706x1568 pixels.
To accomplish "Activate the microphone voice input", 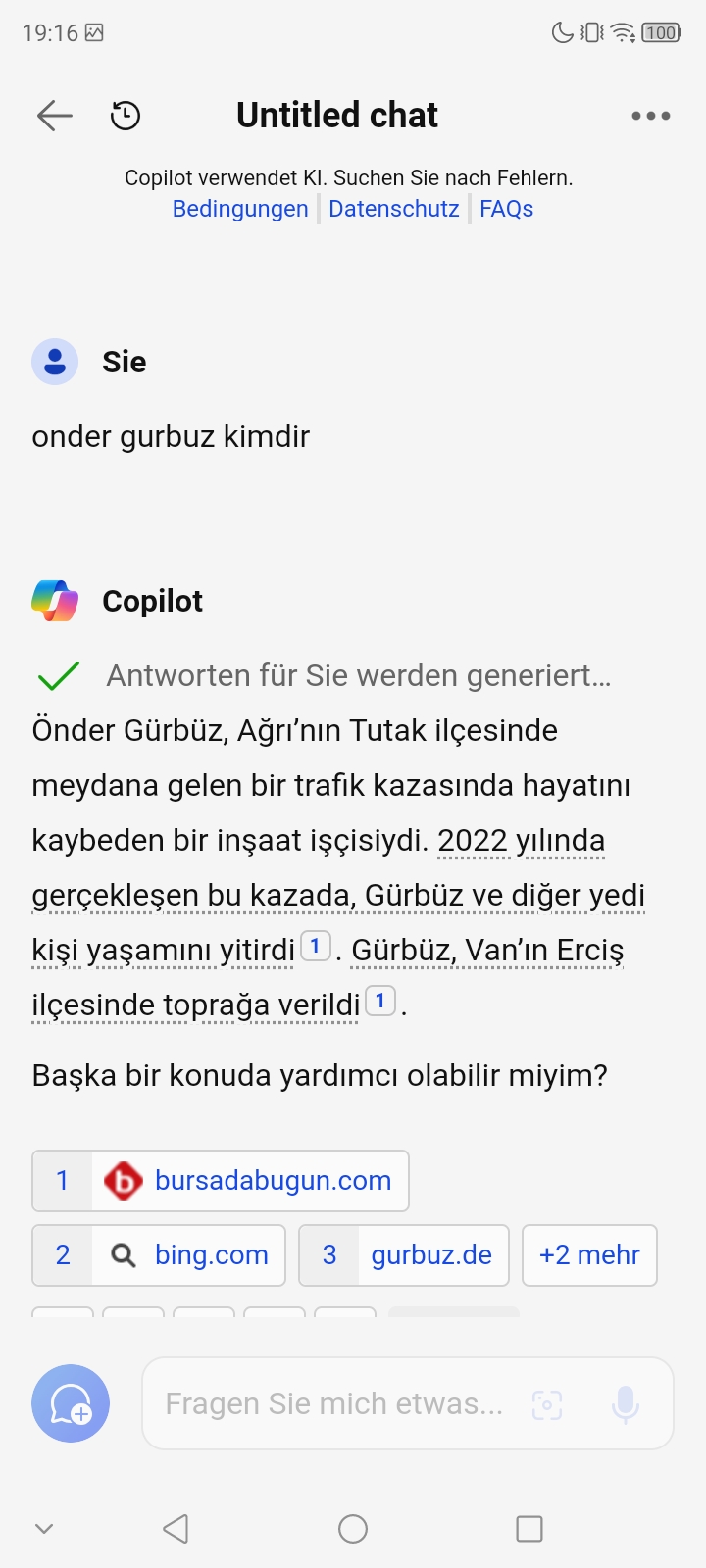I will click(x=625, y=1404).
